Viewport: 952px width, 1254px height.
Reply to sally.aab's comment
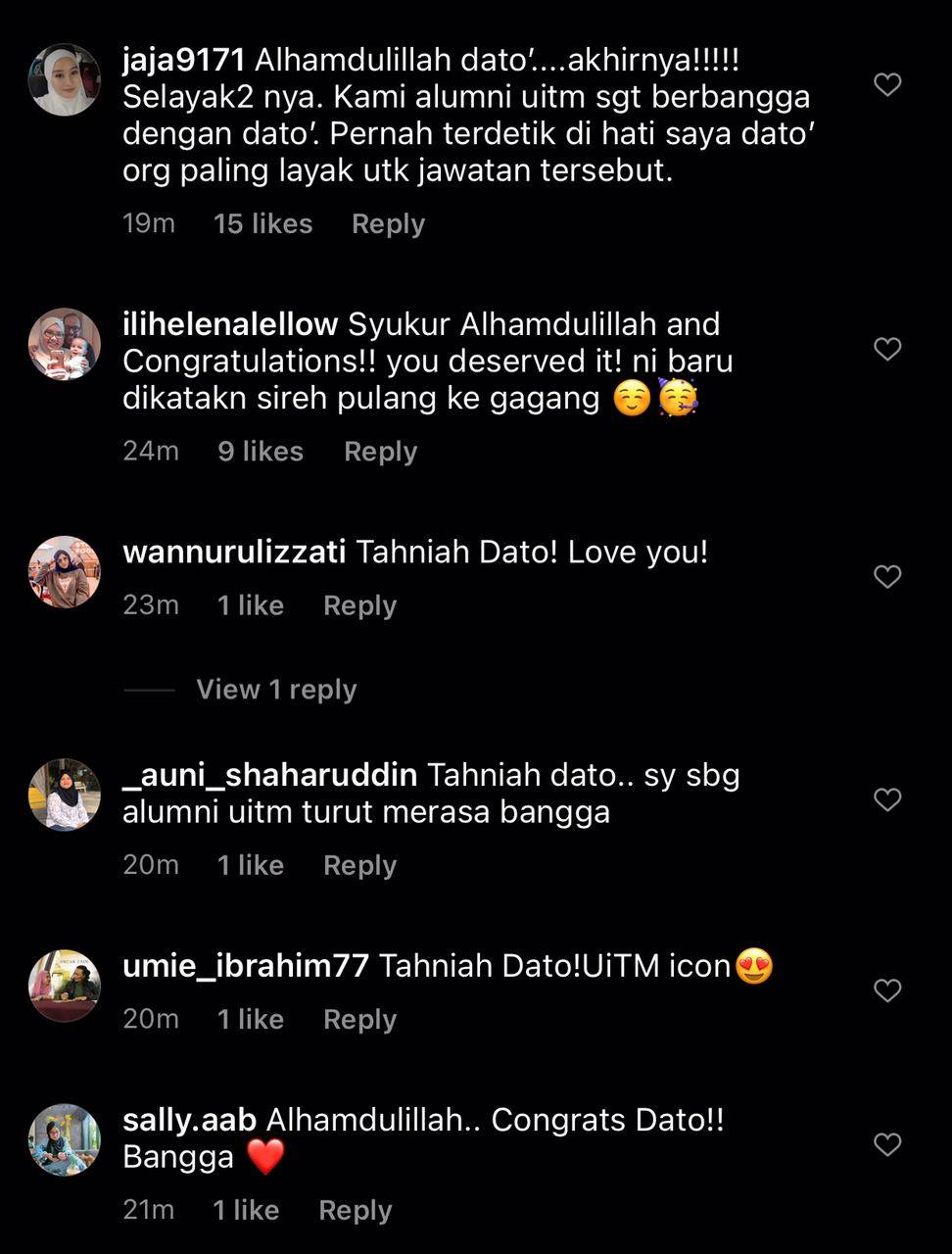click(x=355, y=1211)
